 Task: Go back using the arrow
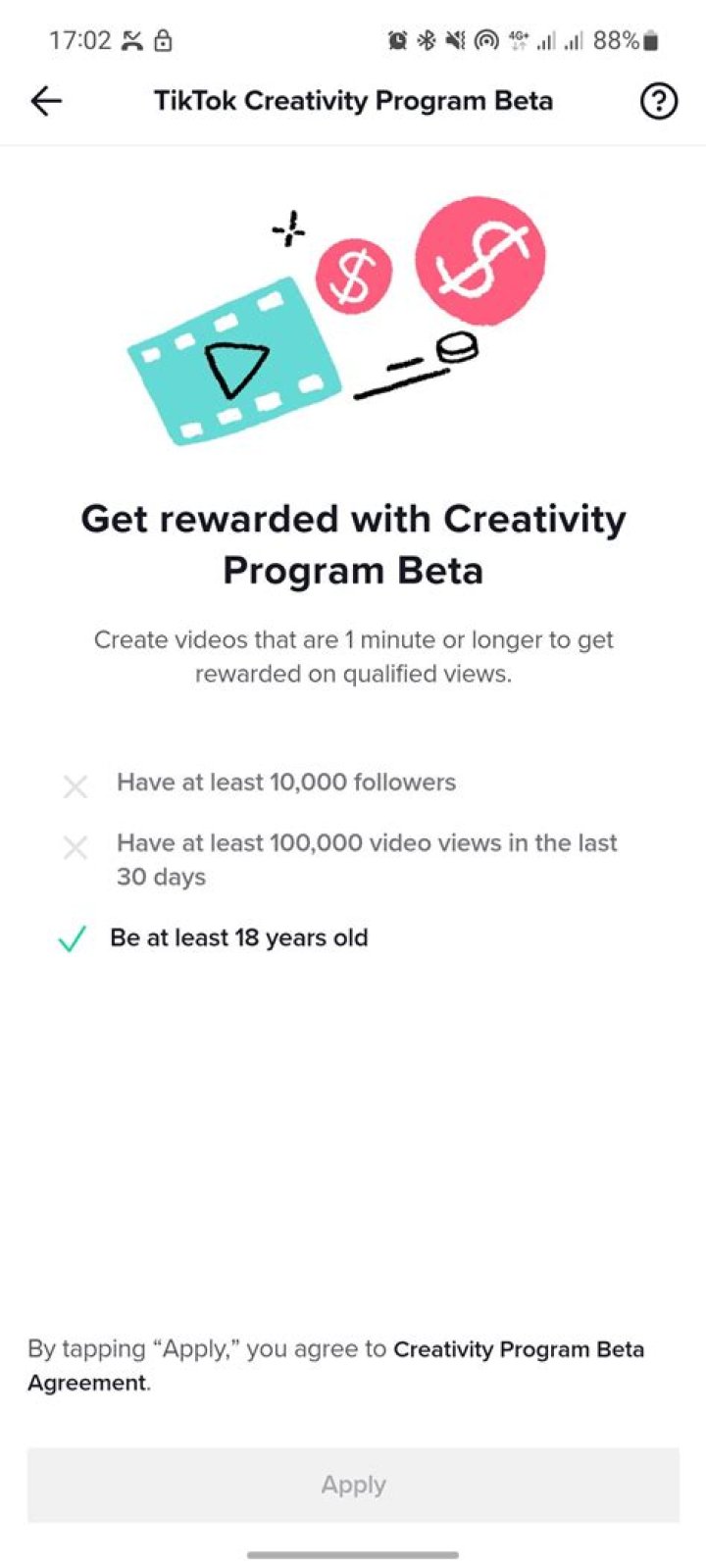pos(46,101)
